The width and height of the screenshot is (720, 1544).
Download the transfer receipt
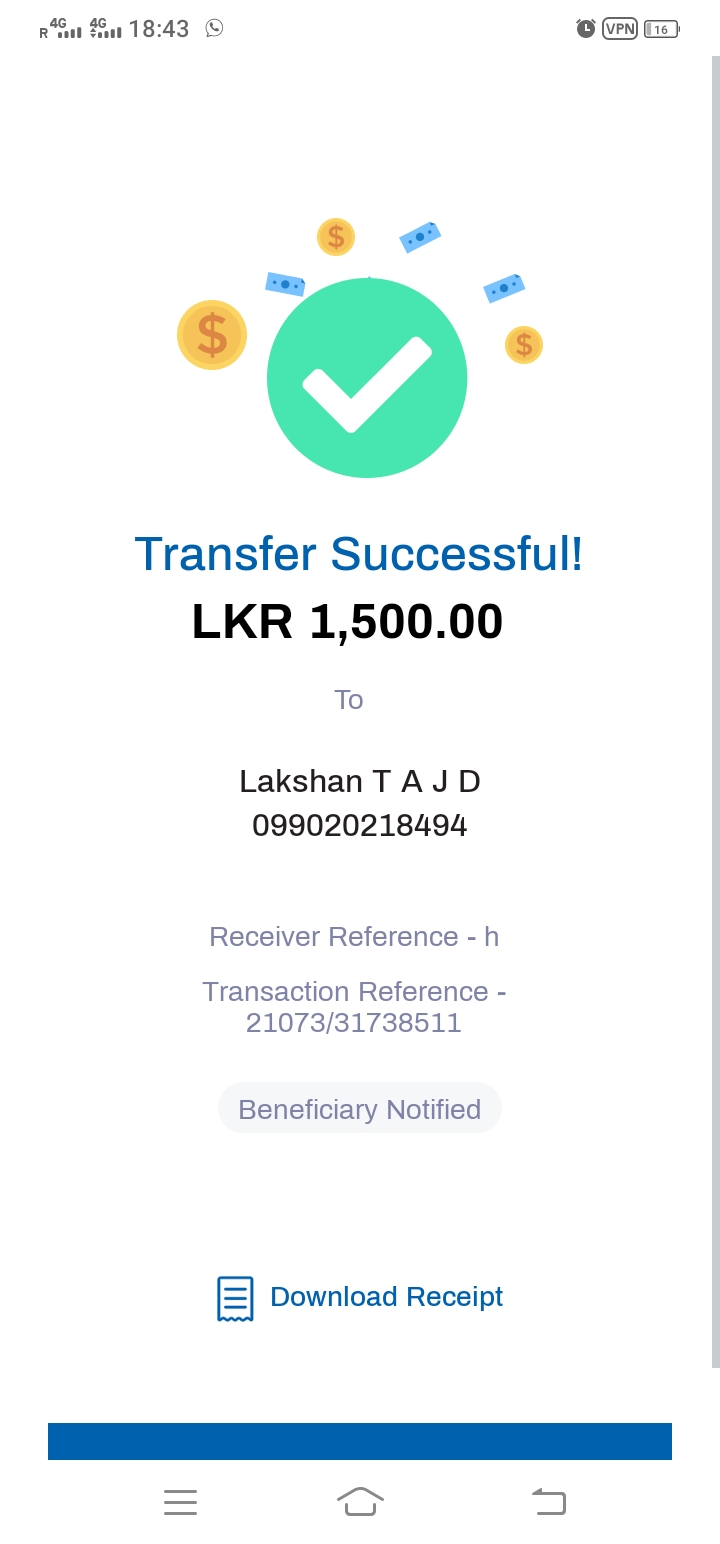[360, 1297]
